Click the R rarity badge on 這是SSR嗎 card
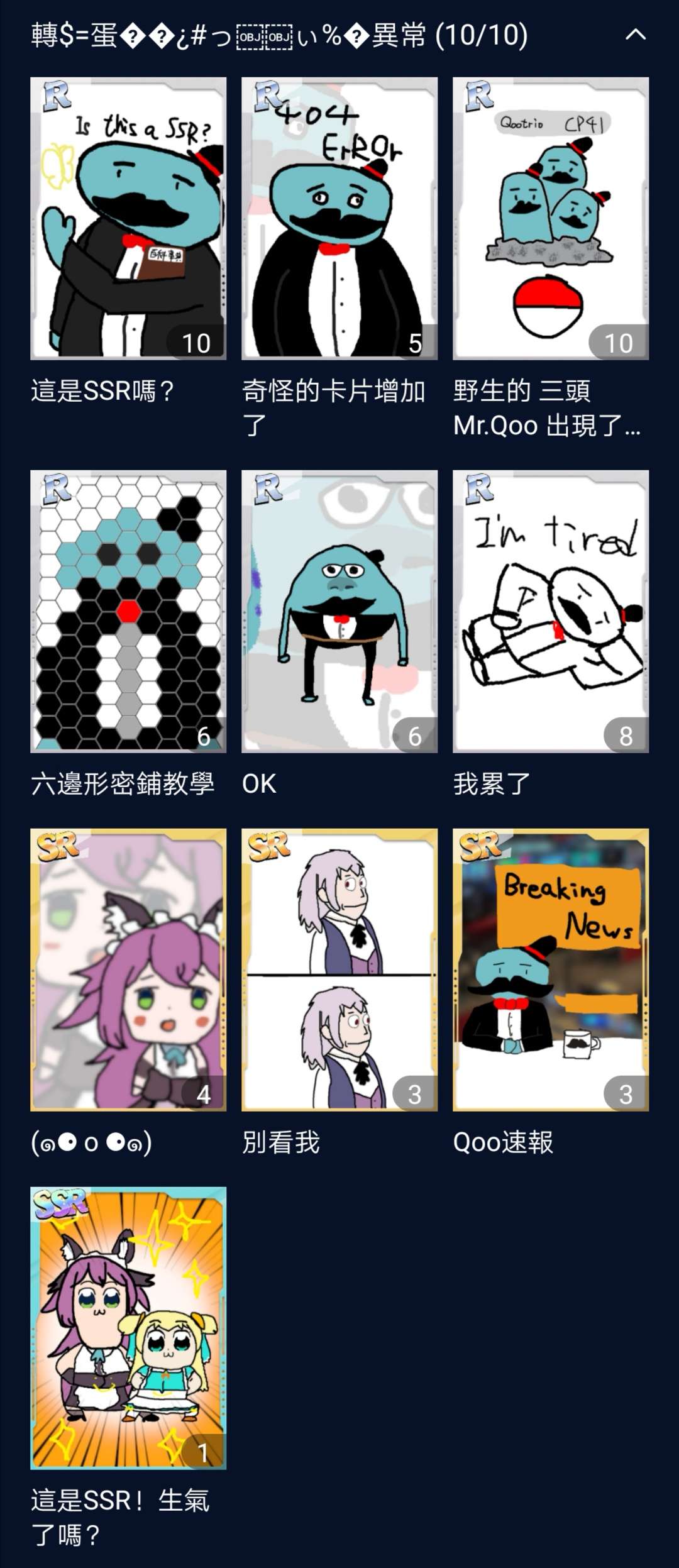The width and height of the screenshot is (679, 1568). 57,101
